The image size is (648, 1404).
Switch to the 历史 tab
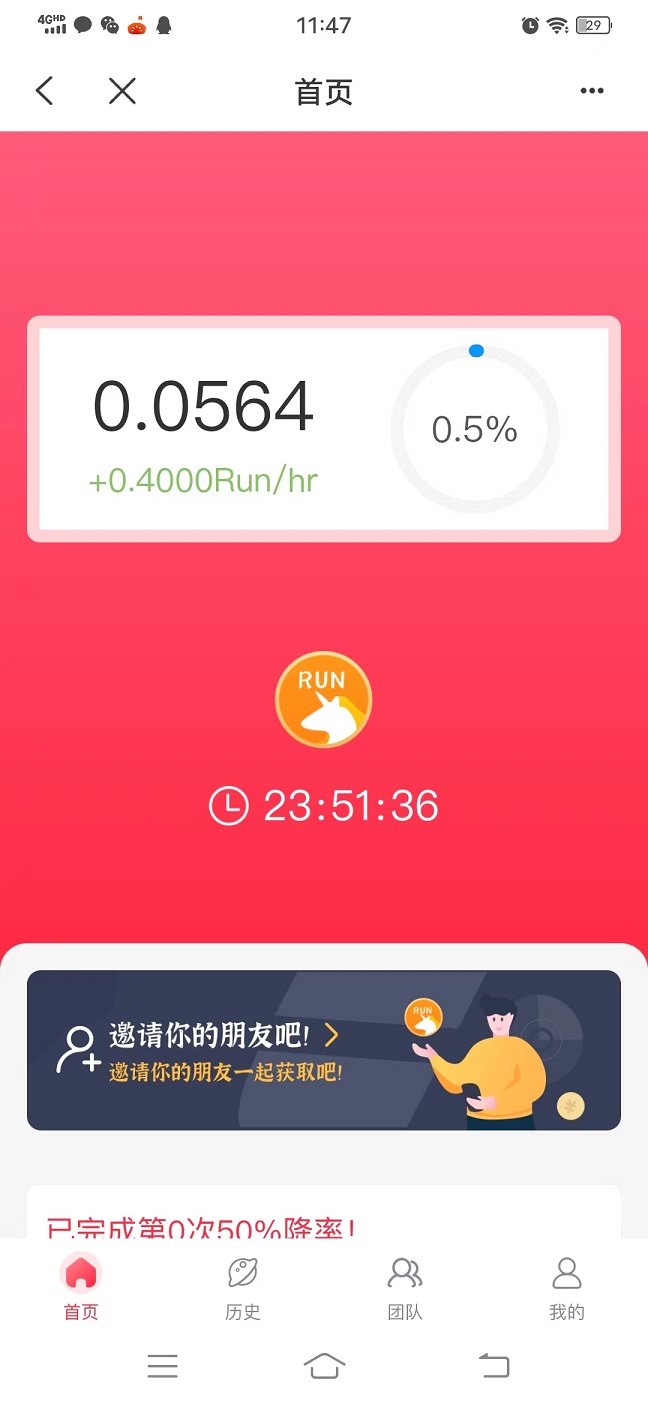[243, 1288]
